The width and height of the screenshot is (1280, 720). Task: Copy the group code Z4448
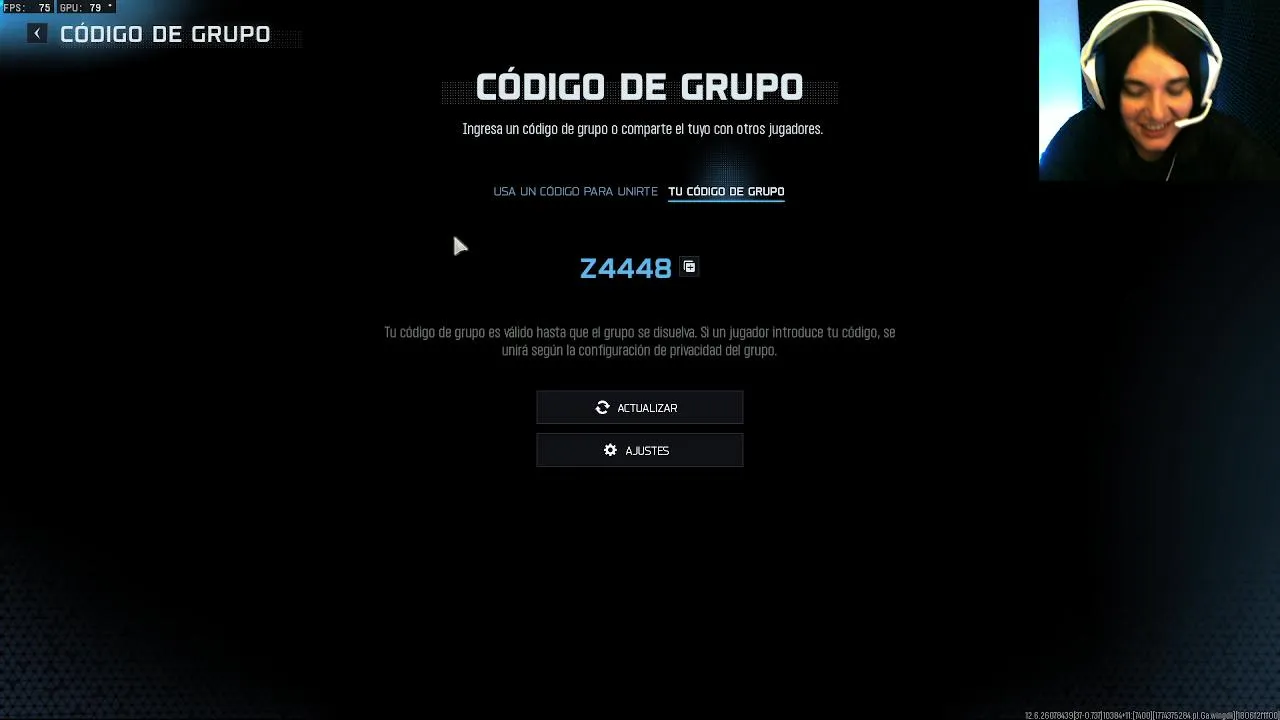coord(689,267)
